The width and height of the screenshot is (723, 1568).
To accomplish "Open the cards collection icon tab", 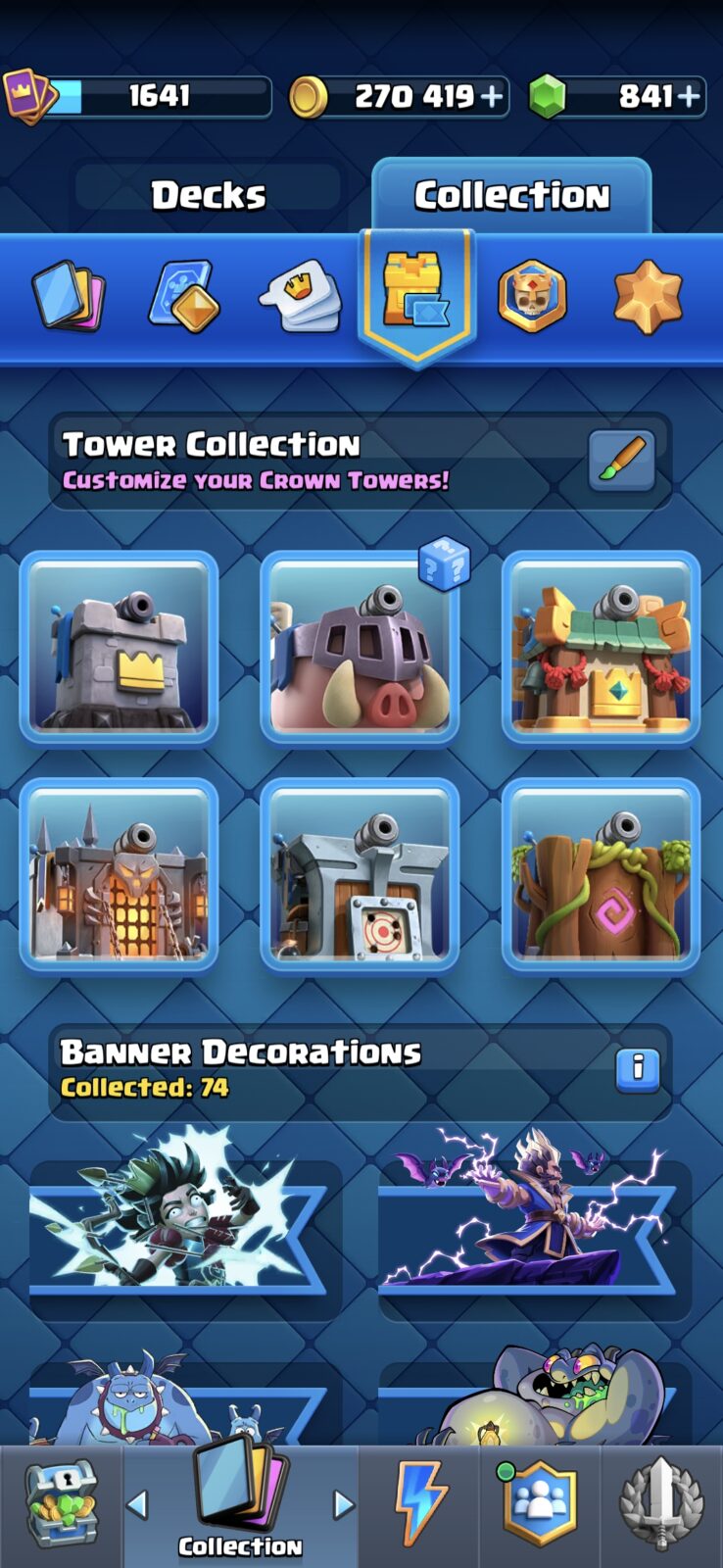I will tap(69, 295).
